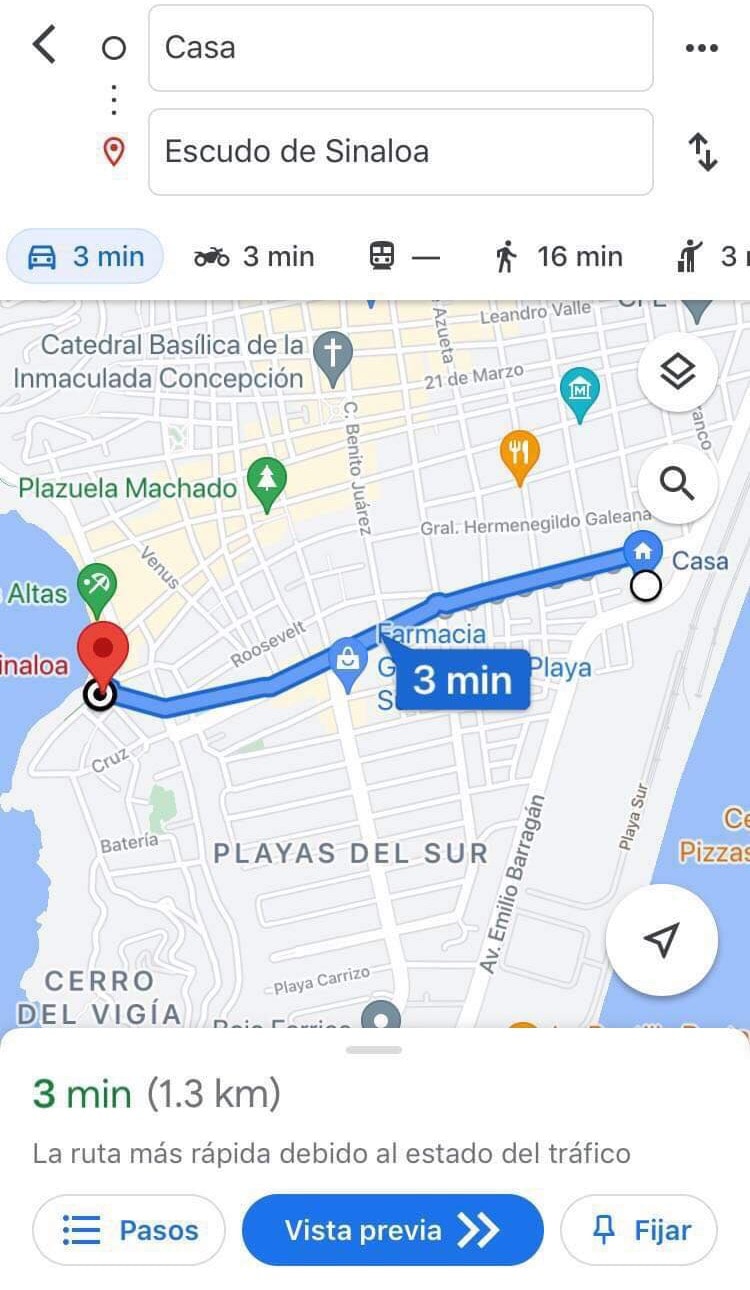Center map on my location arrow
The width and height of the screenshot is (750, 1290).
point(661,939)
